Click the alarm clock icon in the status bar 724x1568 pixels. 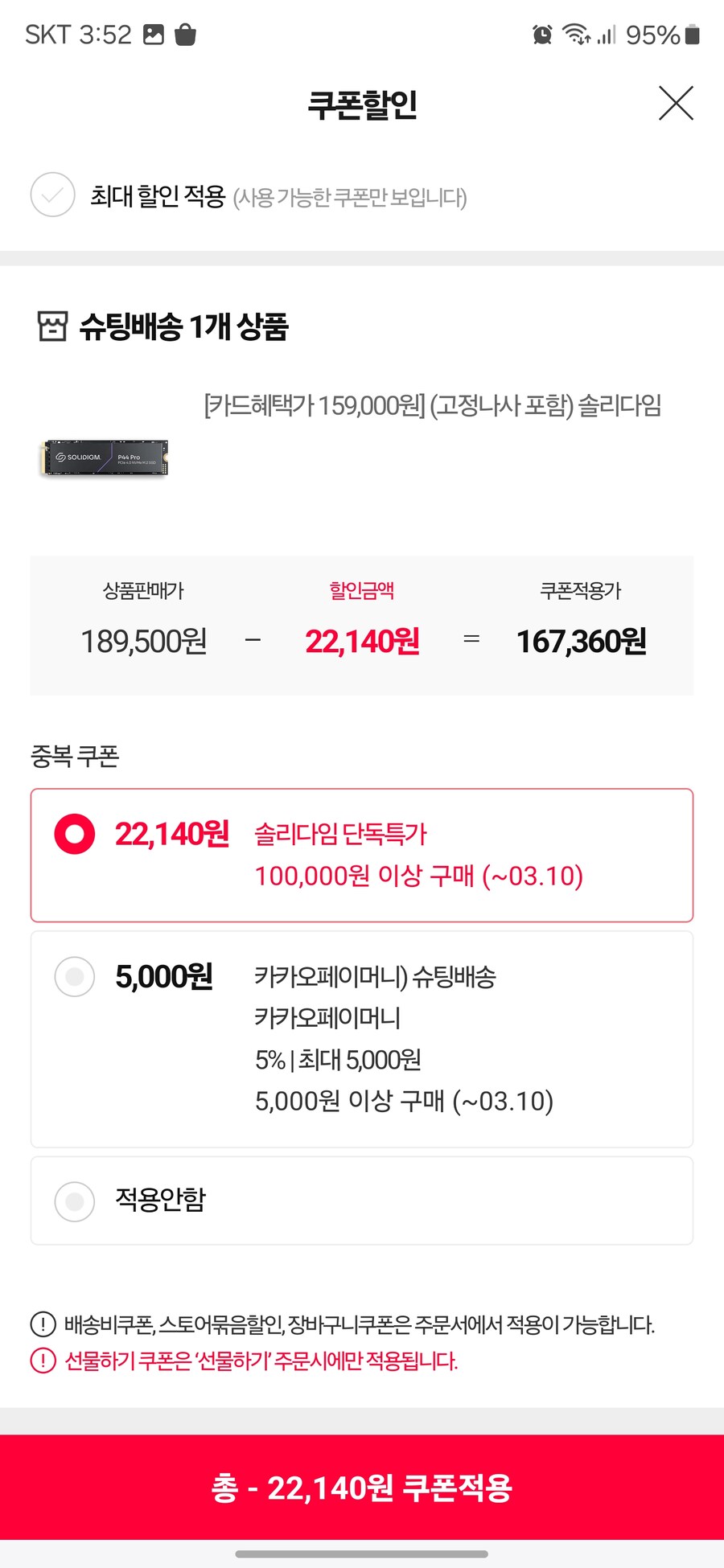pyautogui.click(x=541, y=34)
